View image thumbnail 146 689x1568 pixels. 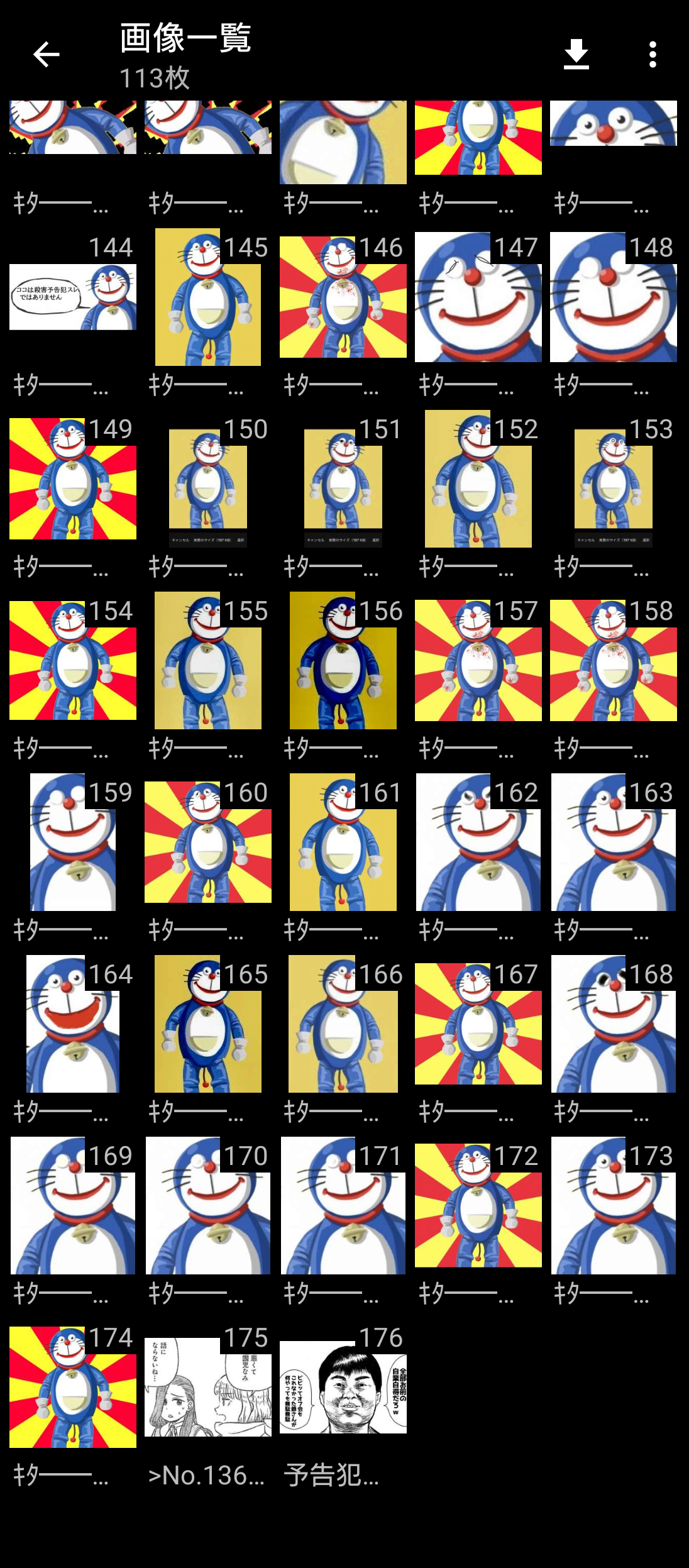(343, 297)
